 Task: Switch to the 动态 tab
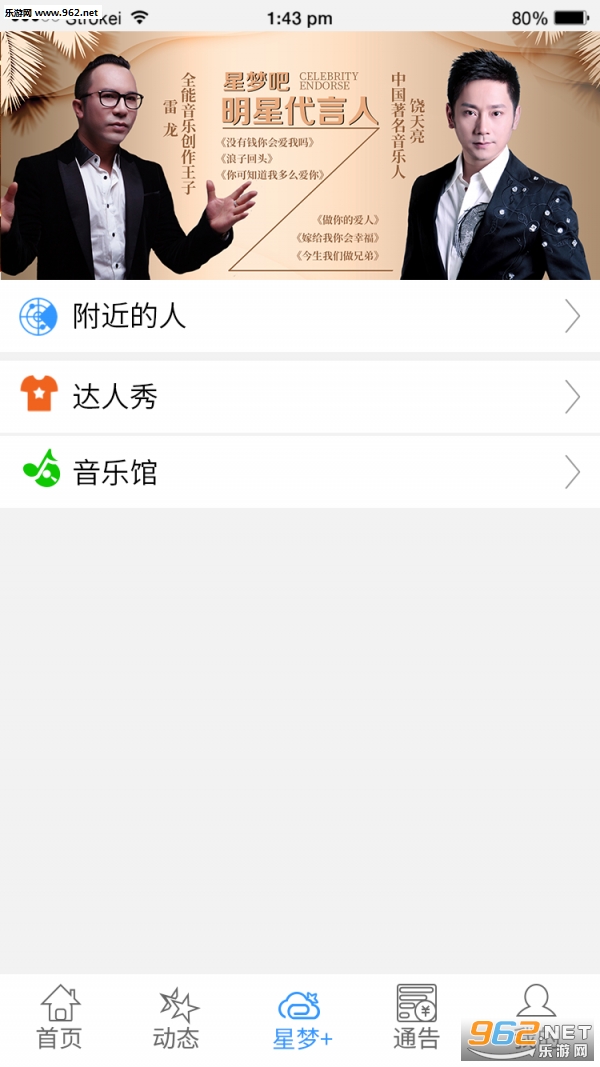coord(177,1017)
